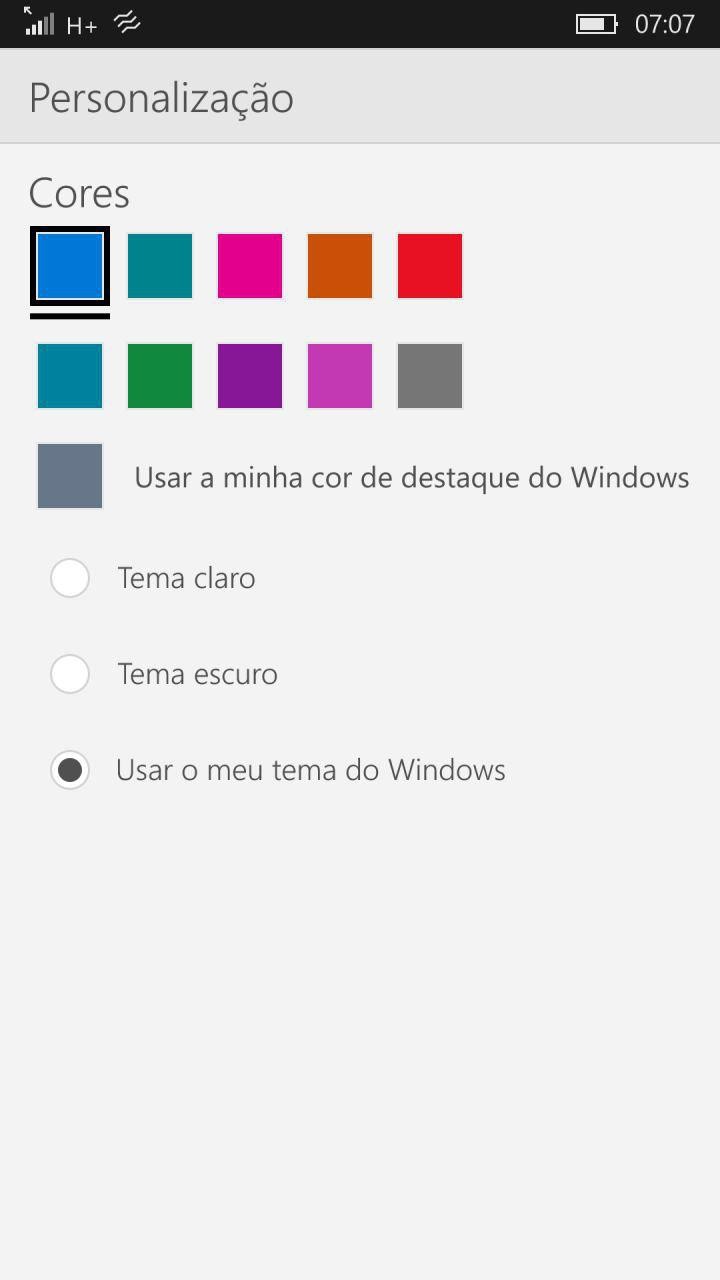Choose the orange color swatch

pos(340,266)
